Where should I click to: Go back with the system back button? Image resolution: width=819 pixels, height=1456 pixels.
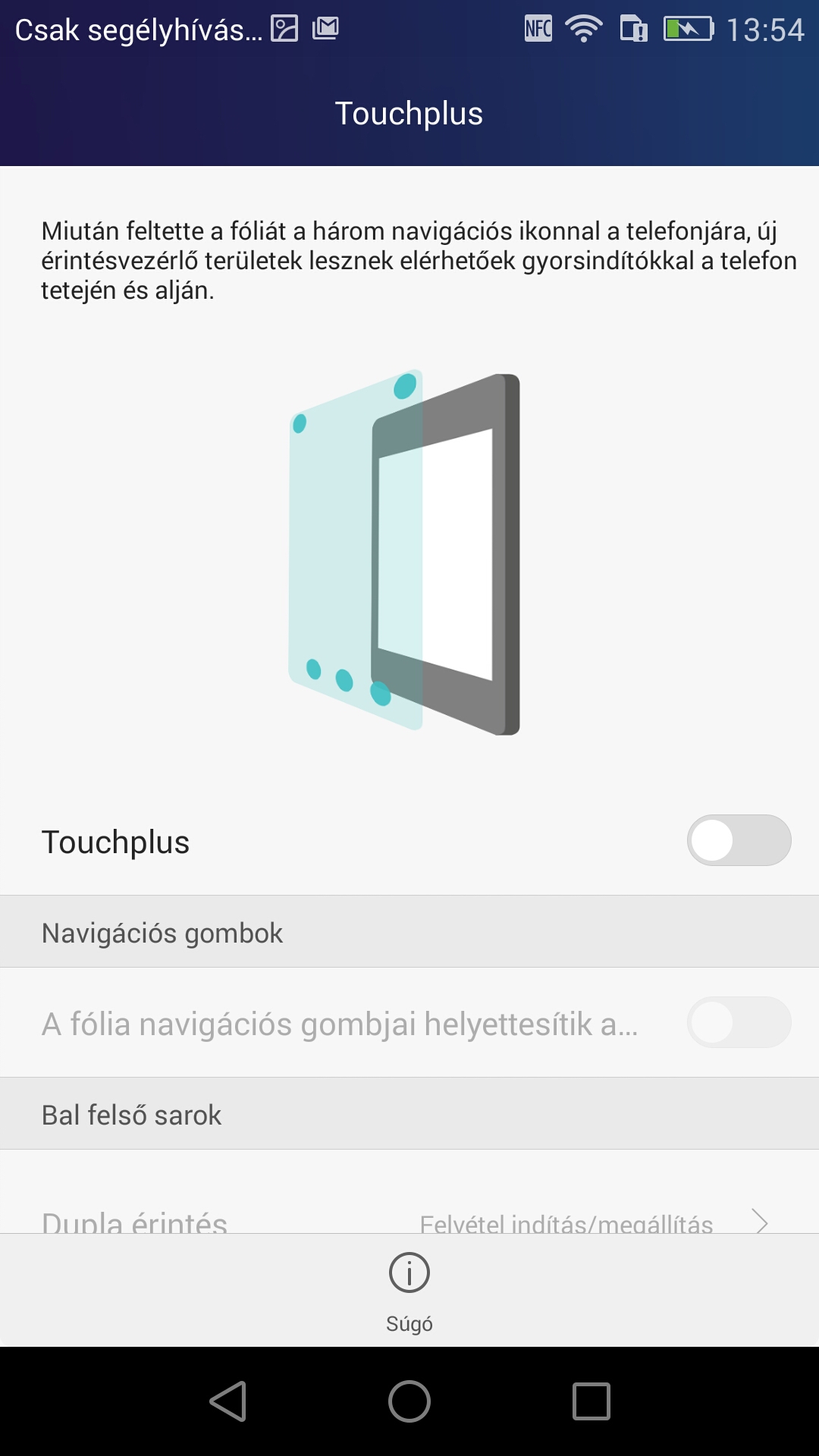(228, 1401)
